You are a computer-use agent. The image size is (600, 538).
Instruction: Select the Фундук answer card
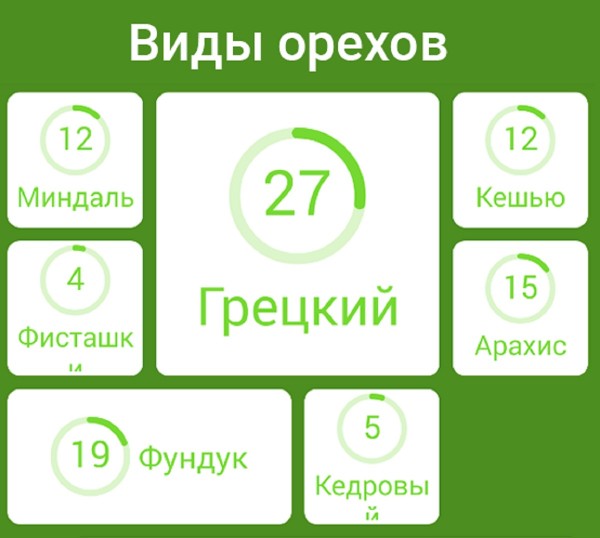[150, 456]
